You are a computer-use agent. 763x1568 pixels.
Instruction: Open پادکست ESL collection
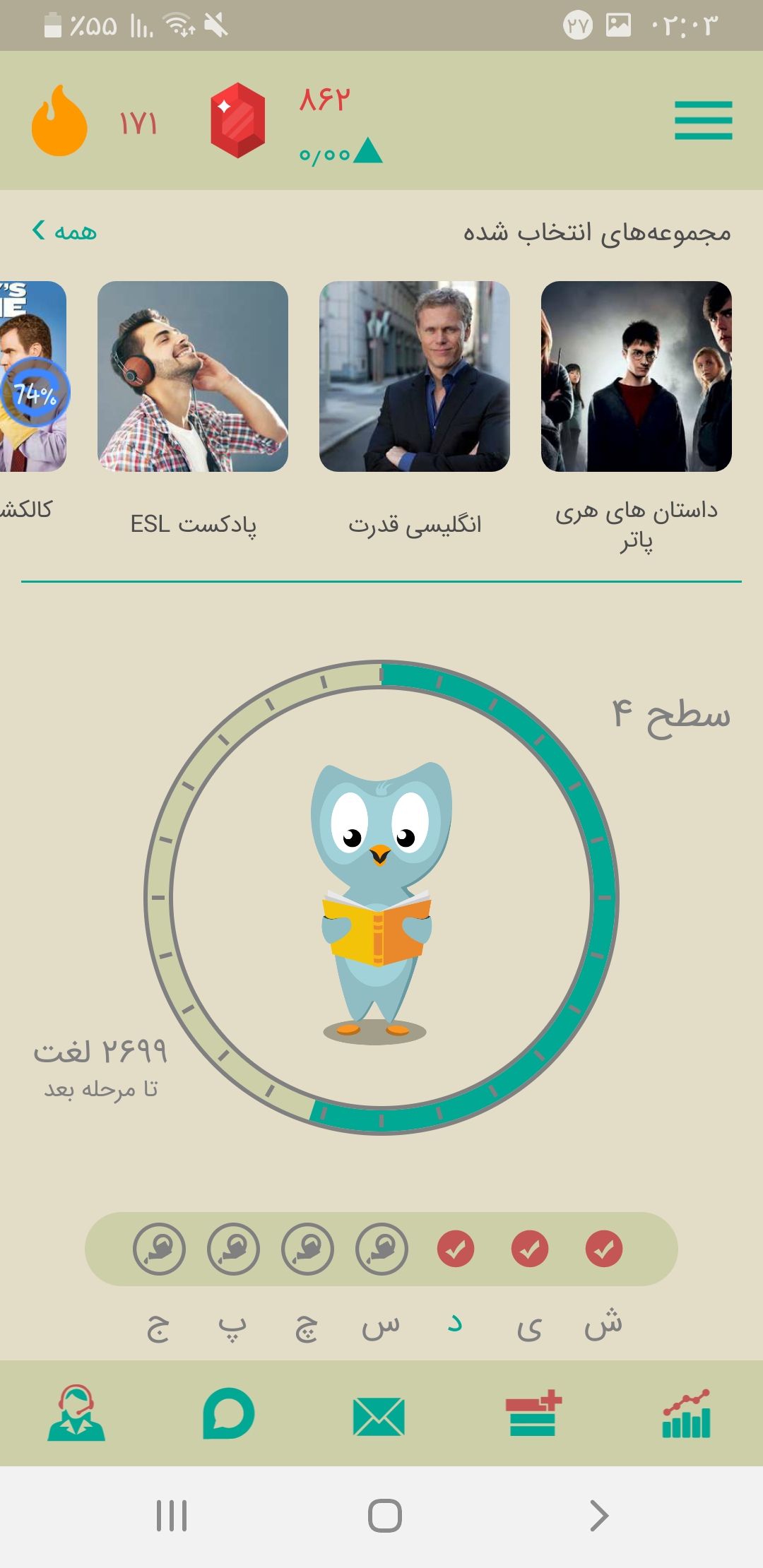tap(193, 376)
